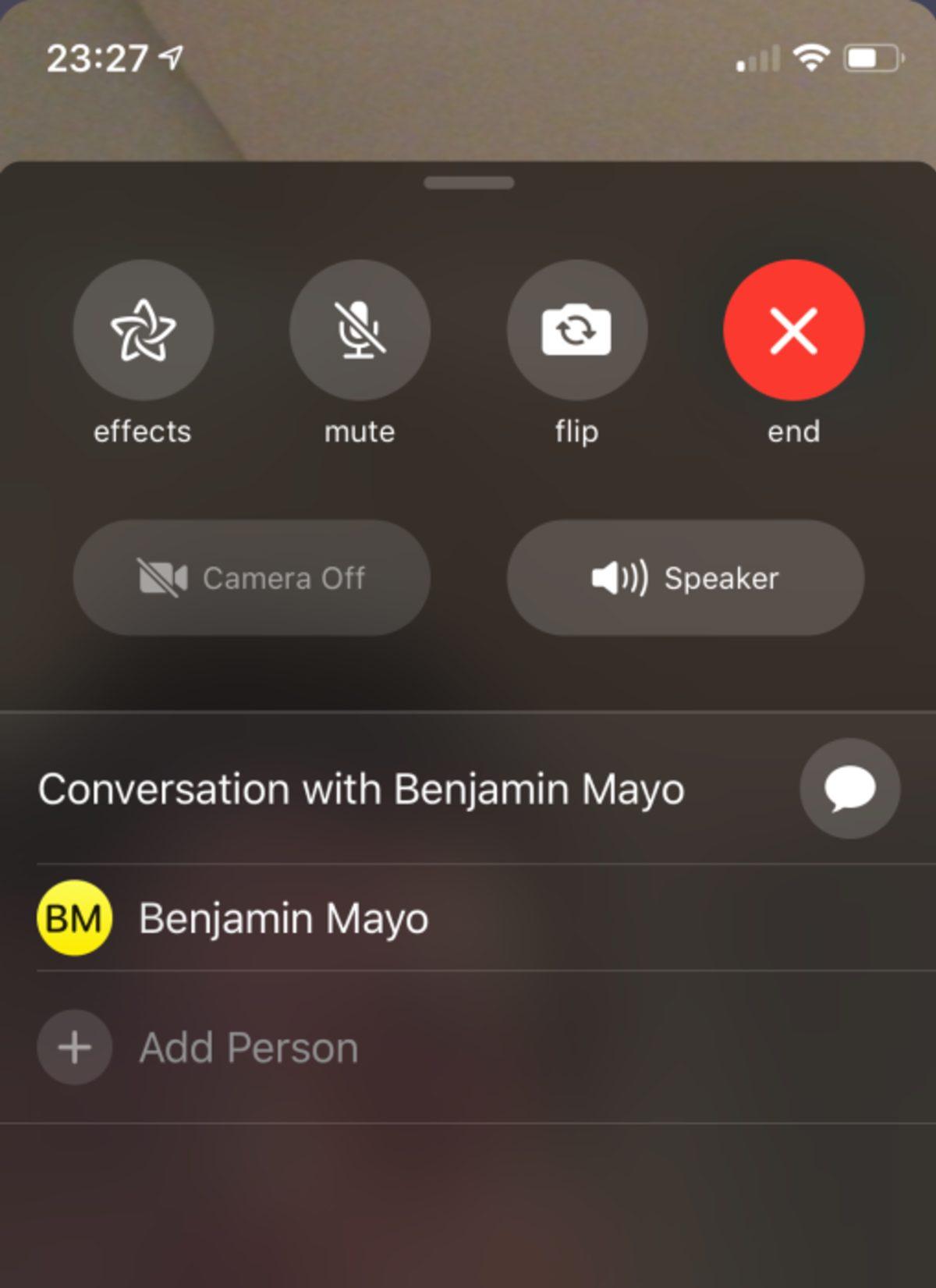Viewport: 936px width, 1288px height.
Task: Click the speaker audio icon
Action: point(615,577)
